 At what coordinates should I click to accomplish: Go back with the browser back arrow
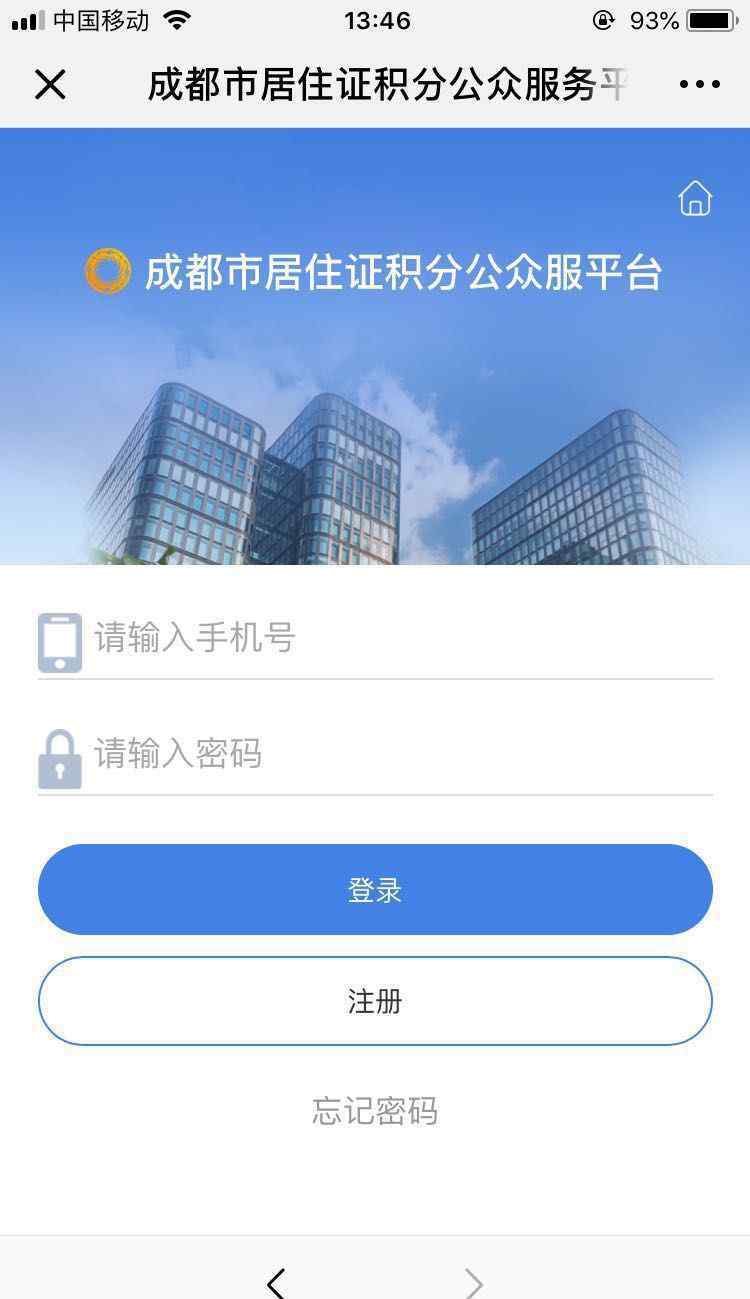click(277, 1282)
